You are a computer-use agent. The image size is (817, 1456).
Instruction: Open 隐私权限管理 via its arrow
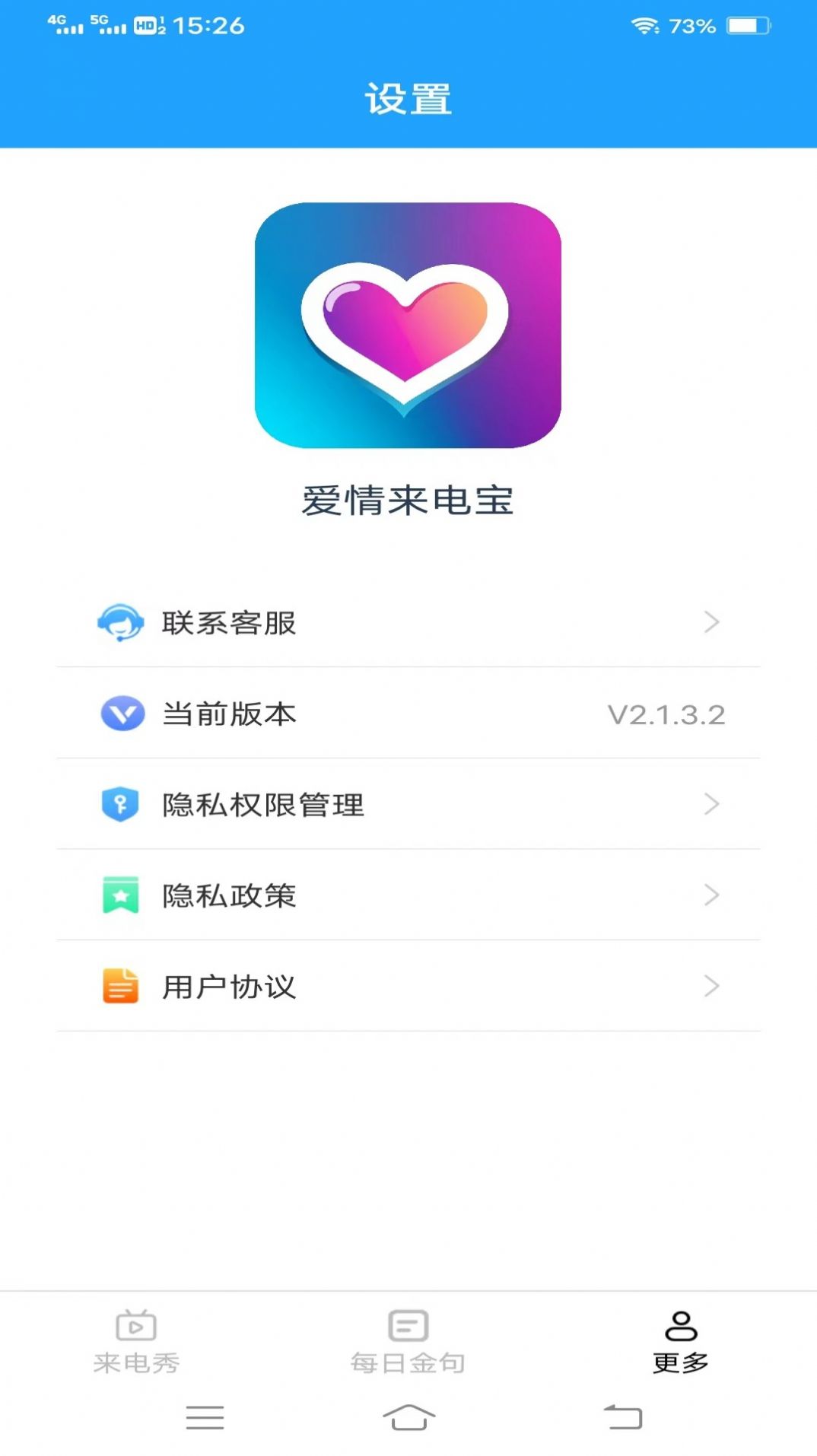[x=712, y=805]
